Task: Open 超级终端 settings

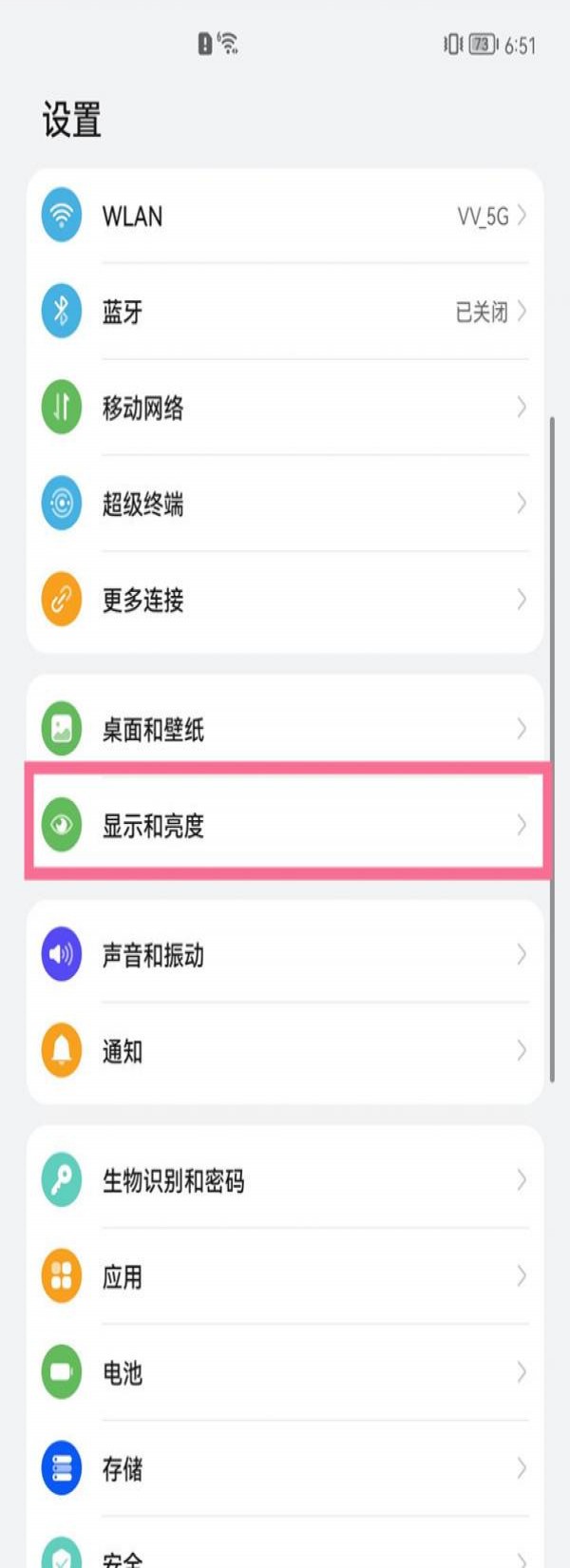Action: click(x=285, y=504)
